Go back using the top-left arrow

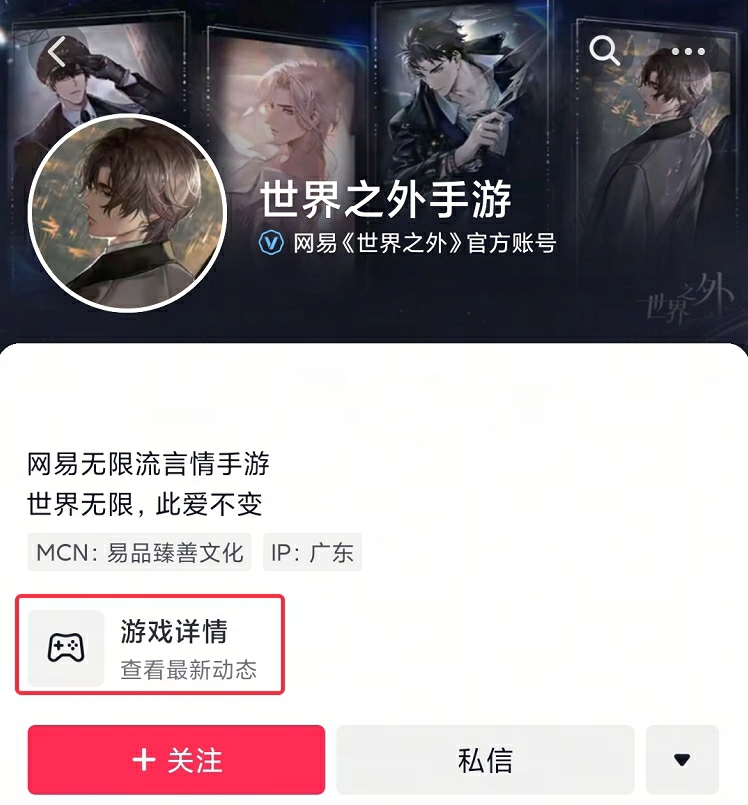tap(57, 51)
